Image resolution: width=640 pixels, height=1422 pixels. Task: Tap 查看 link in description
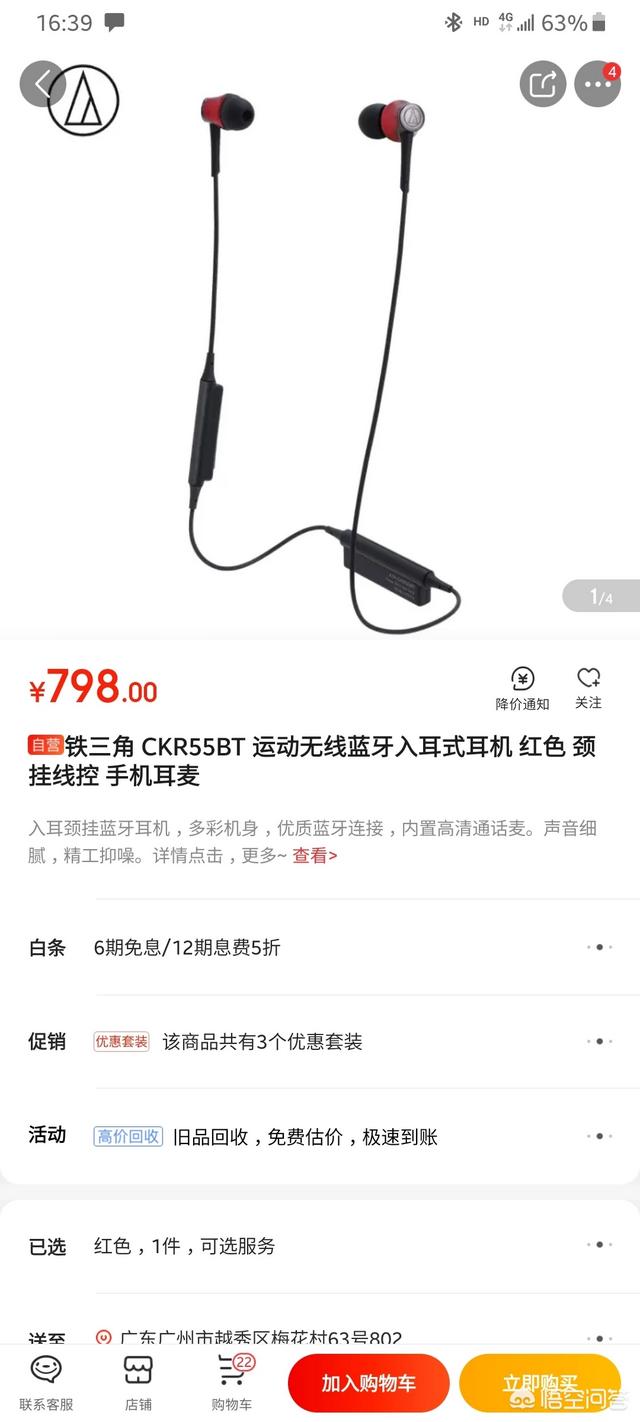[x=315, y=856]
